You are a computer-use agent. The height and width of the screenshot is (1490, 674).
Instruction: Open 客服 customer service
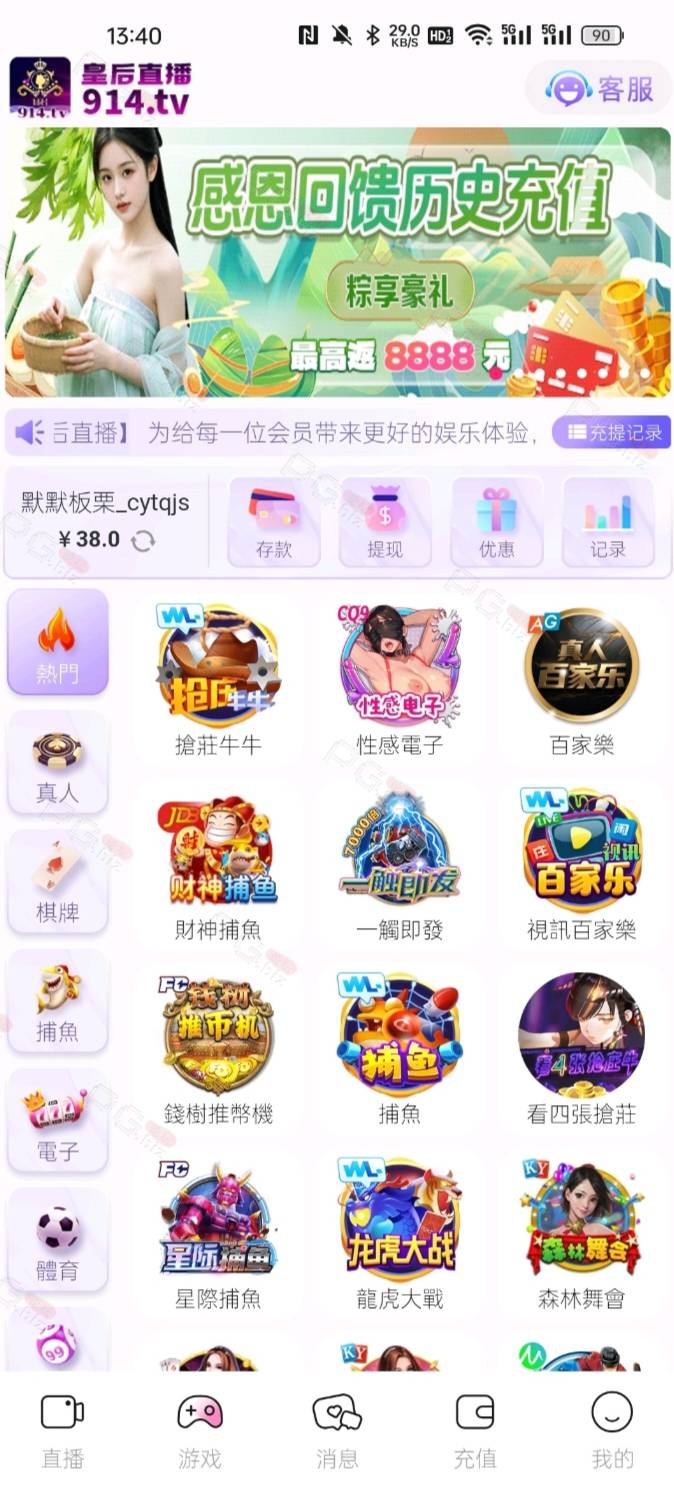[599, 89]
